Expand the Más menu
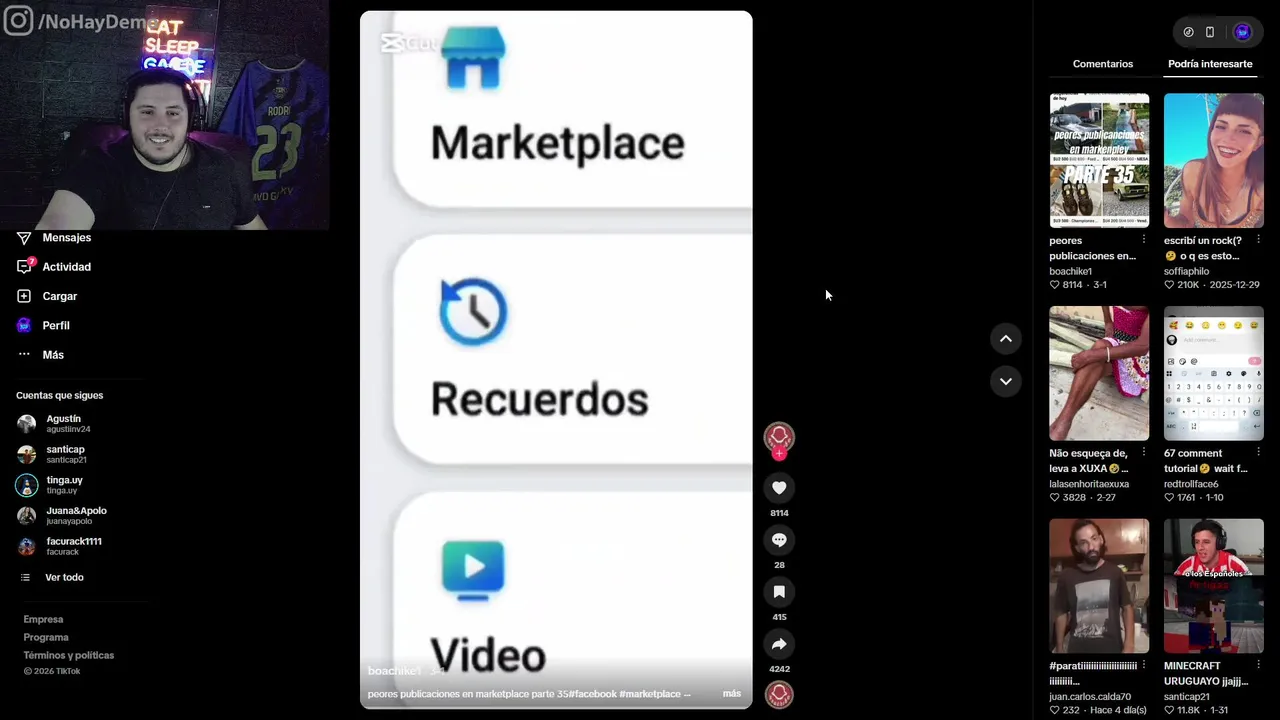Screen dimensions: 1280x720 tap(52, 355)
